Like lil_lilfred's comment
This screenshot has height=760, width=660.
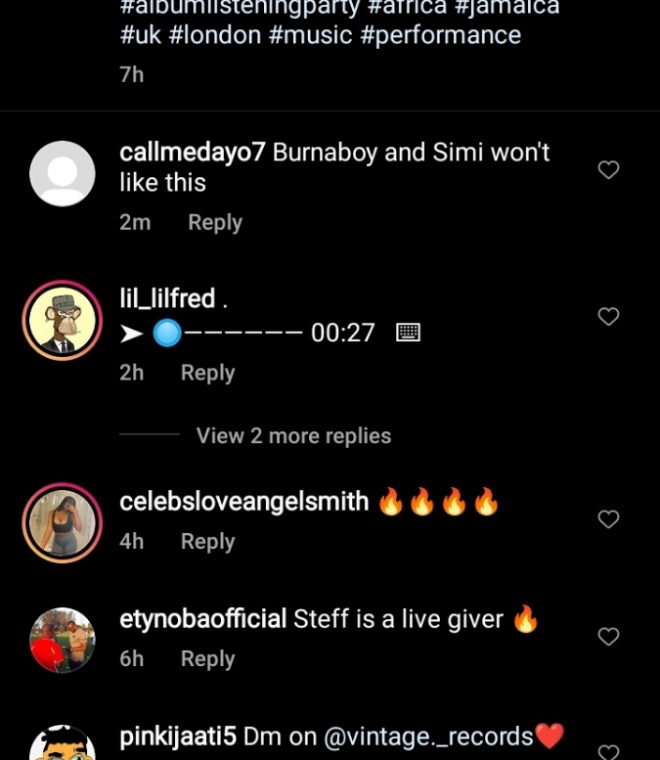point(608,316)
